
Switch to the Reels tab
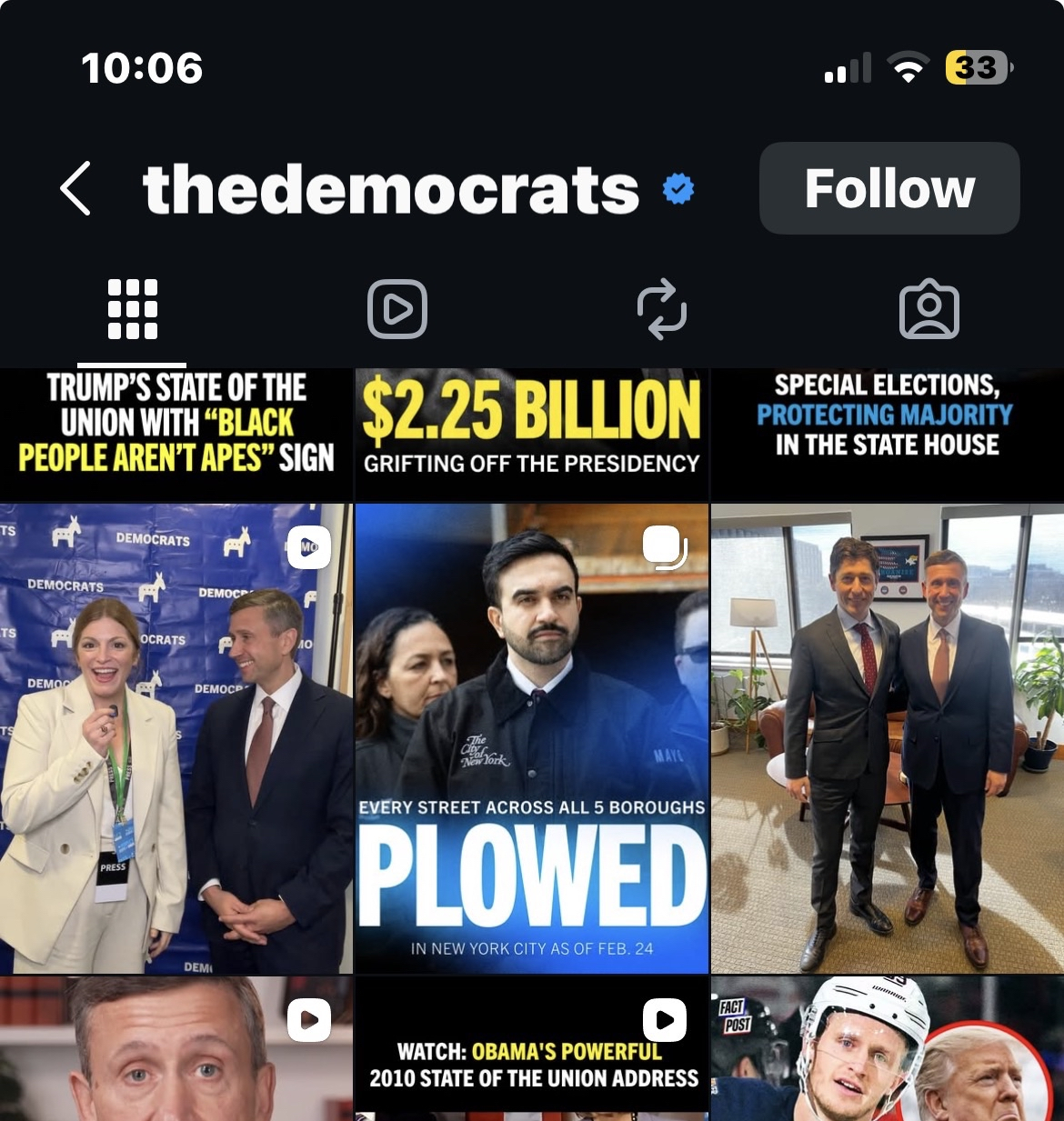click(x=397, y=309)
